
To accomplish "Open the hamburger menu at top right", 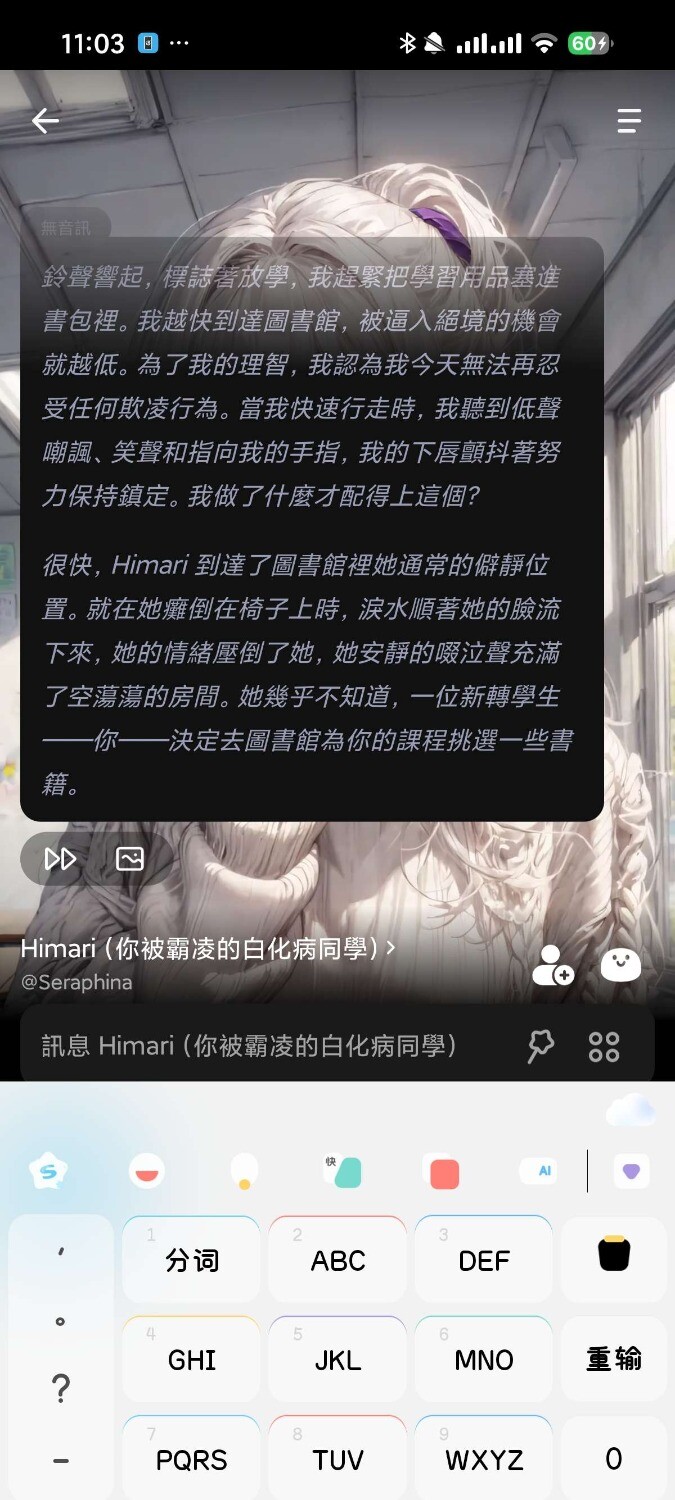I will (x=629, y=121).
